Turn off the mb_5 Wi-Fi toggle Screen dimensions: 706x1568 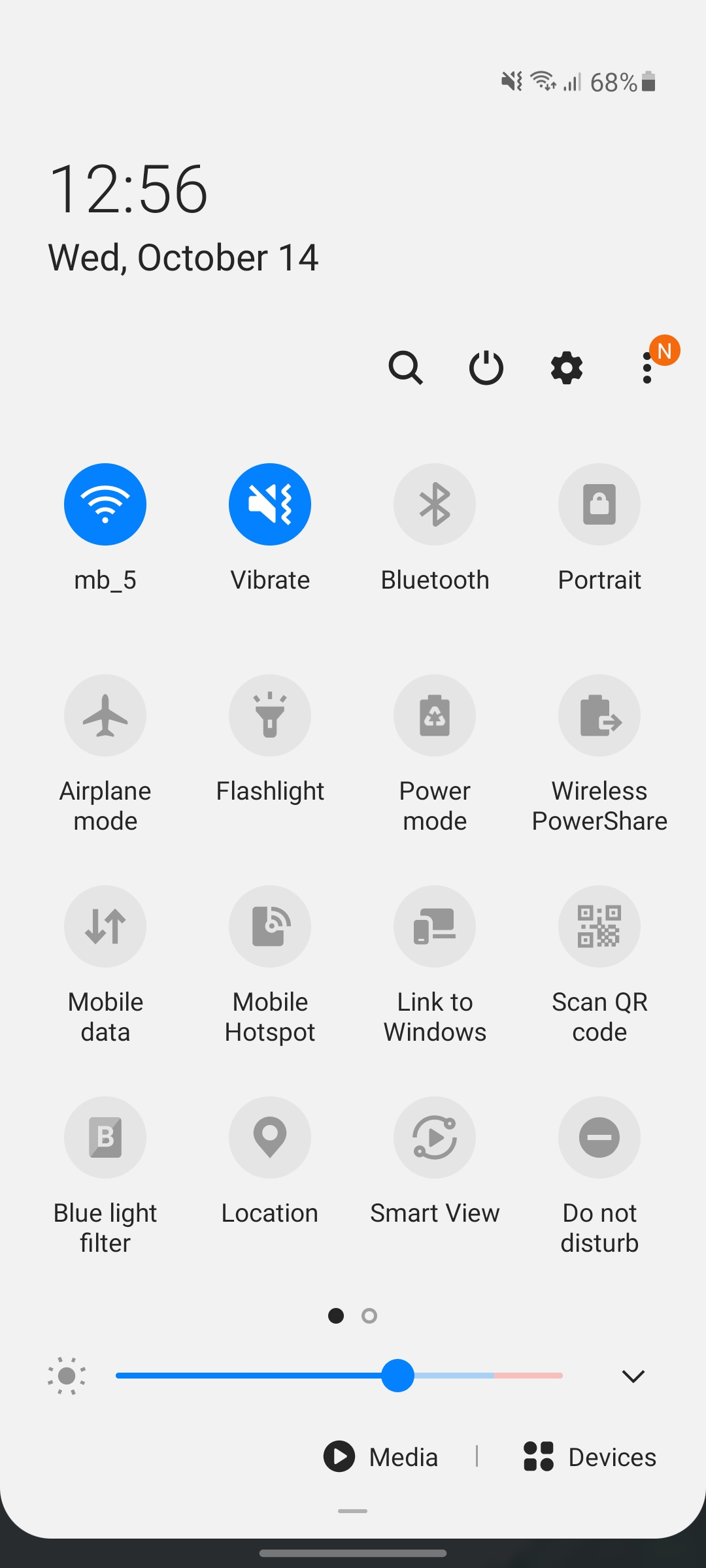pos(105,504)
